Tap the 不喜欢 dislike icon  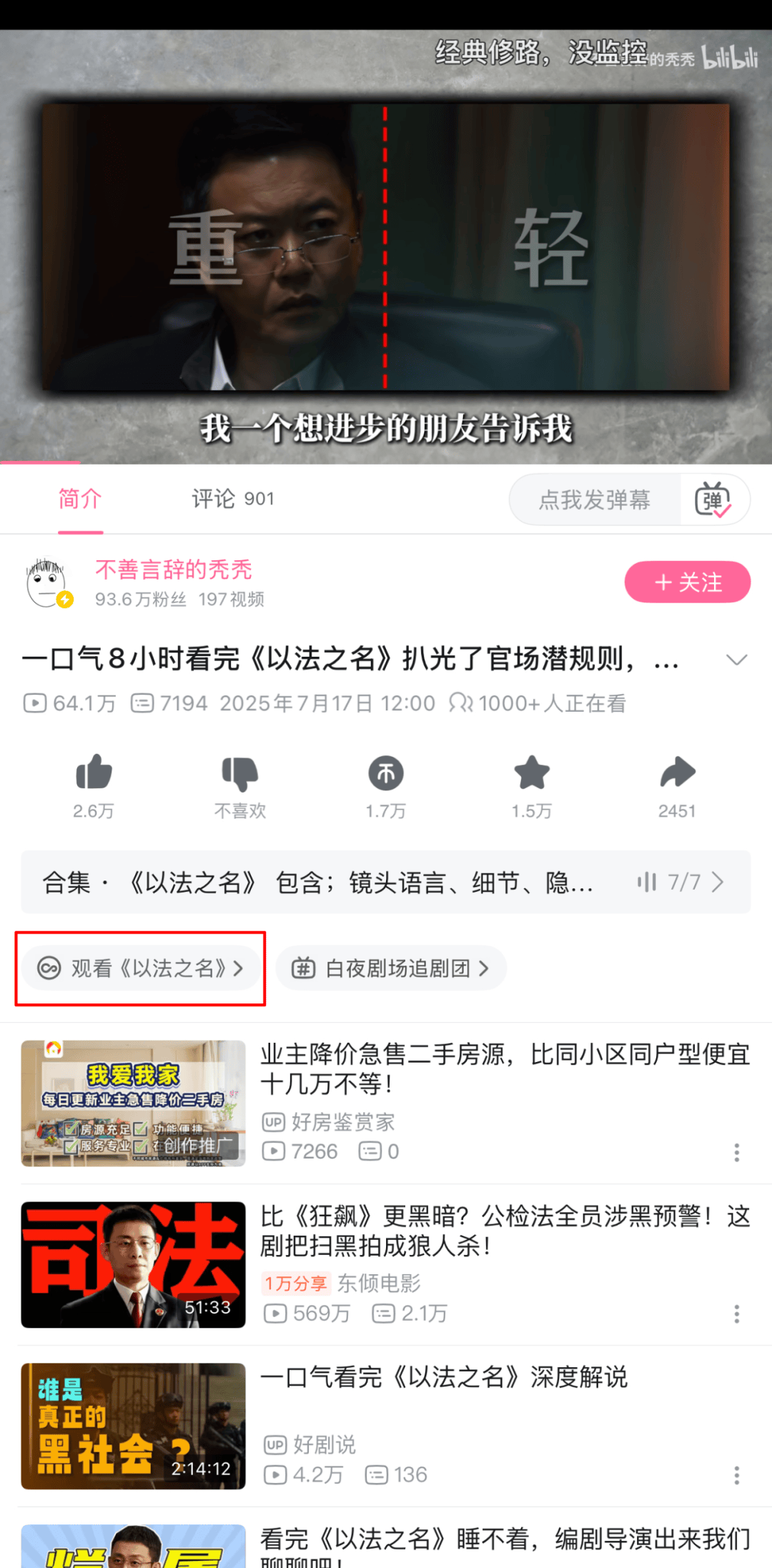click(x=240, y=773)
